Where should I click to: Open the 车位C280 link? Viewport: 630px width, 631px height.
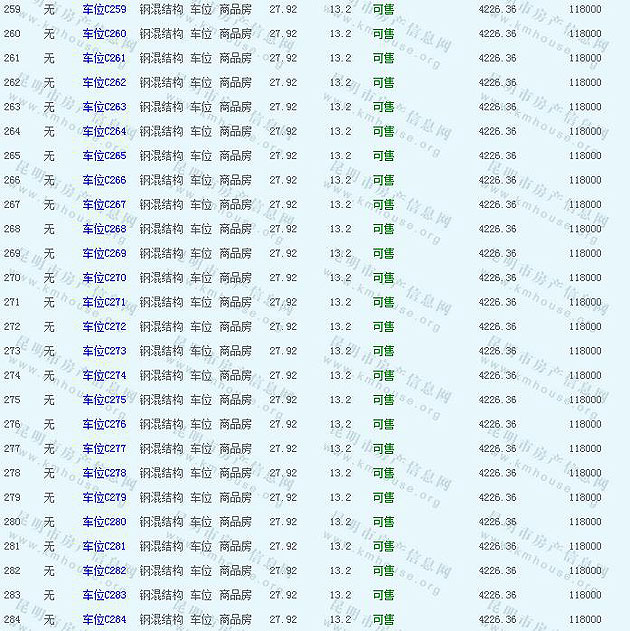[x=104, y=522]
